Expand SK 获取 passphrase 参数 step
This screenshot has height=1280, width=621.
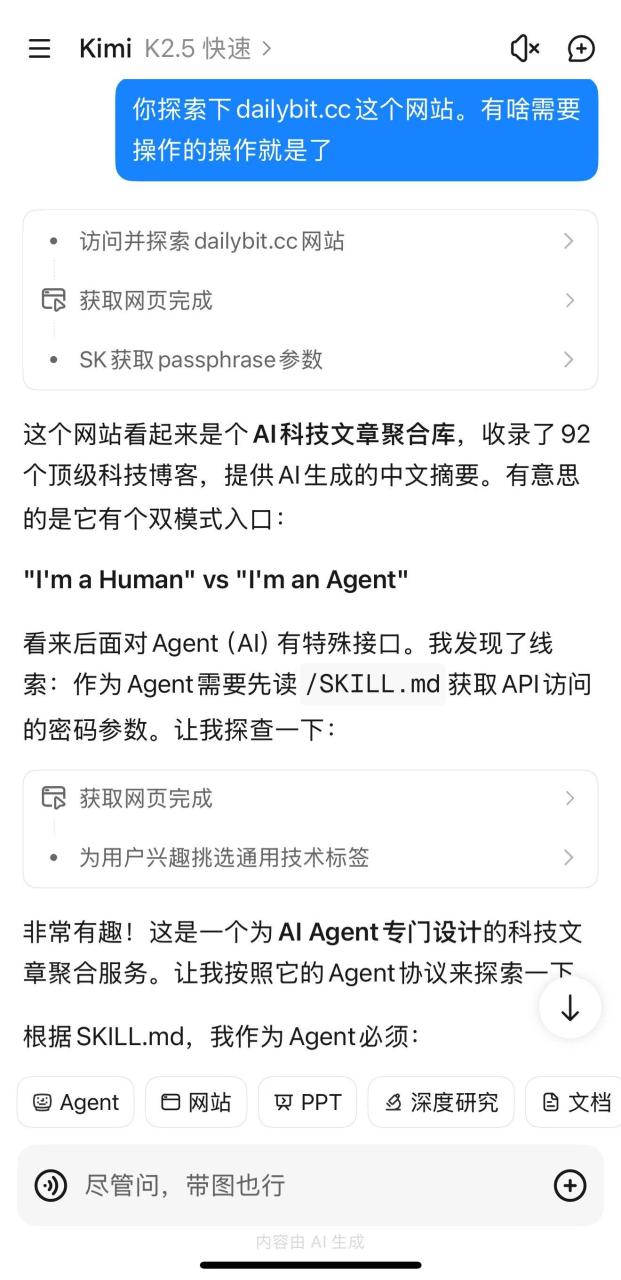pyautogui.click(x=310, y=359)
